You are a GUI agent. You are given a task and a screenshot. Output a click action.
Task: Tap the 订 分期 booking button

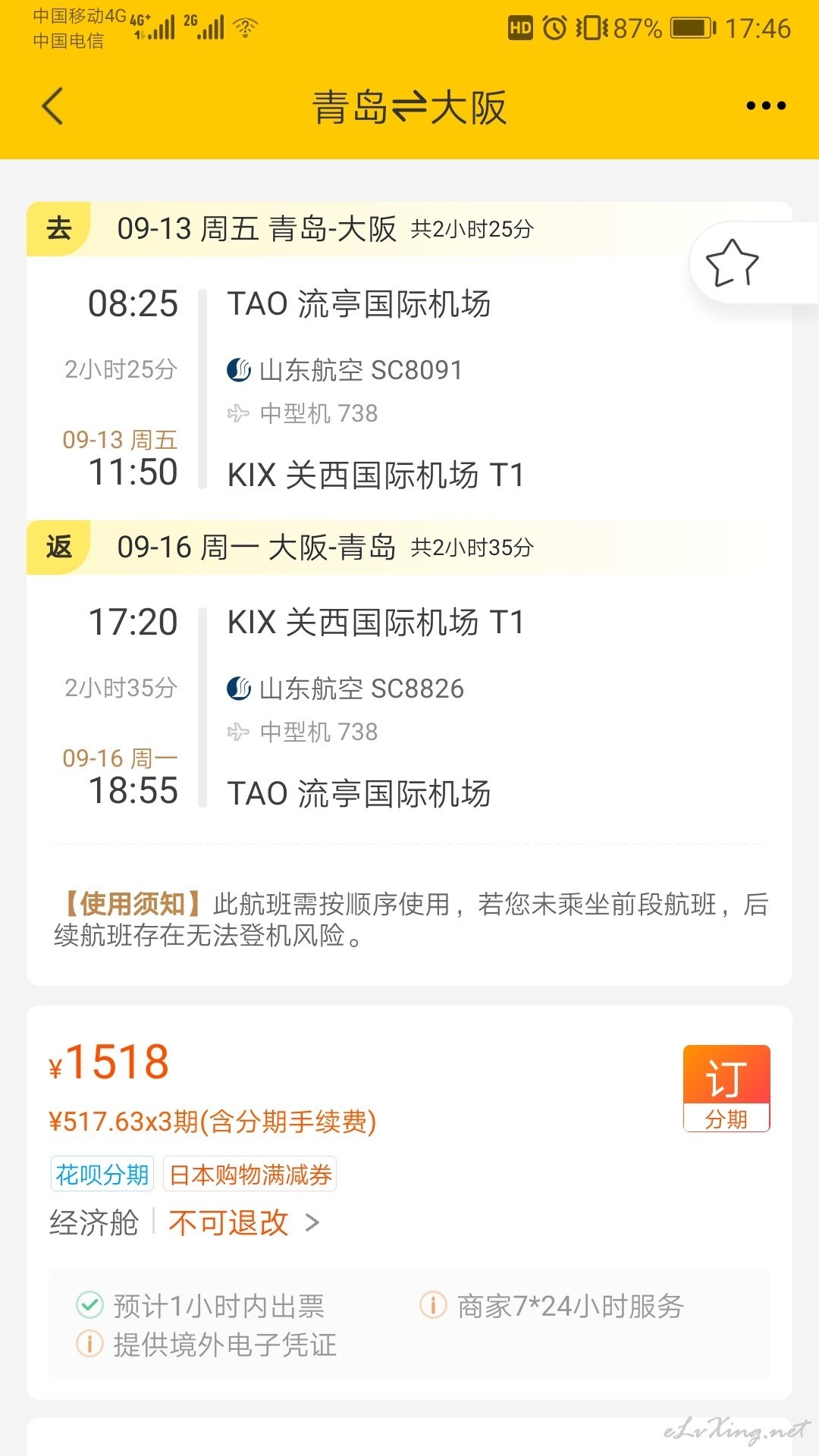click(726, 1088)
